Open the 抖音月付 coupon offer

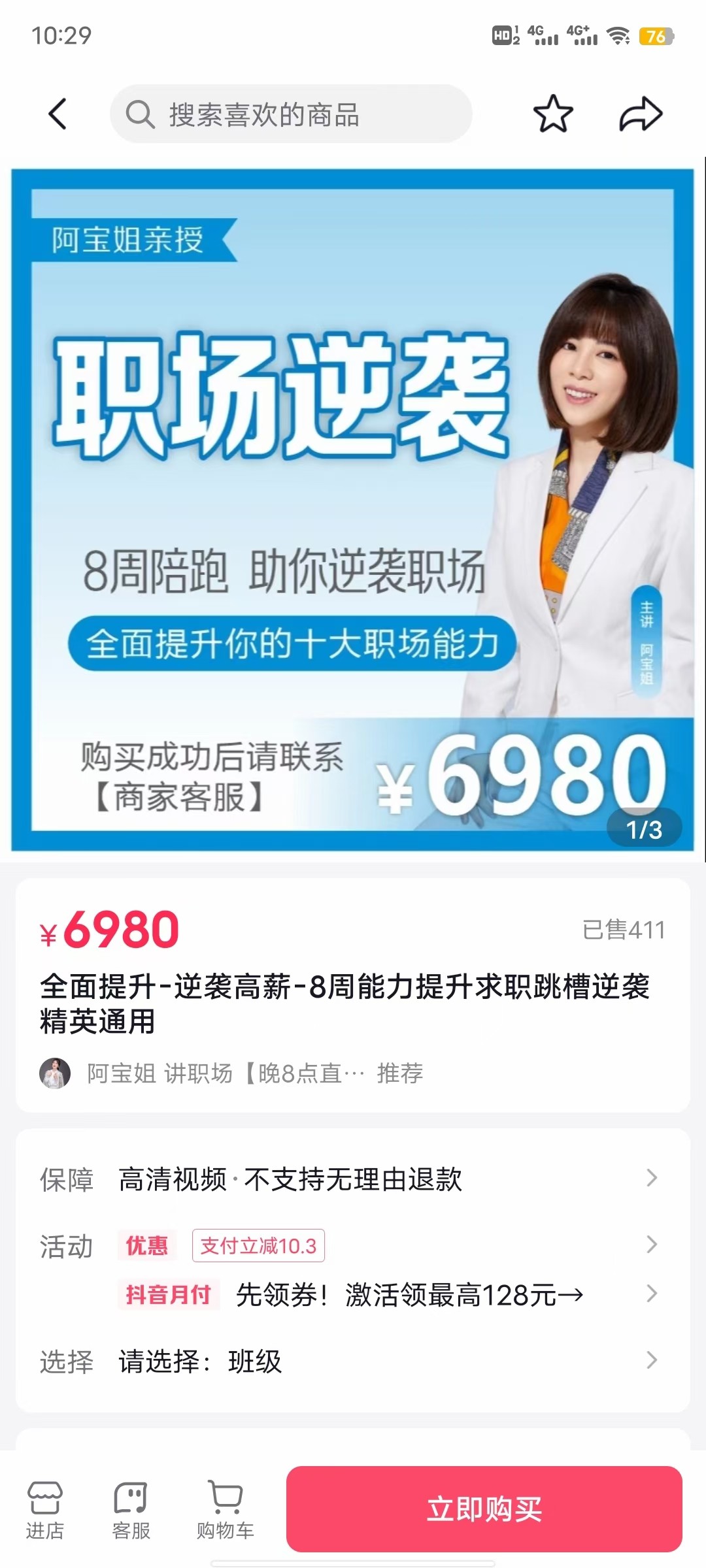[x=392, y=1295]
